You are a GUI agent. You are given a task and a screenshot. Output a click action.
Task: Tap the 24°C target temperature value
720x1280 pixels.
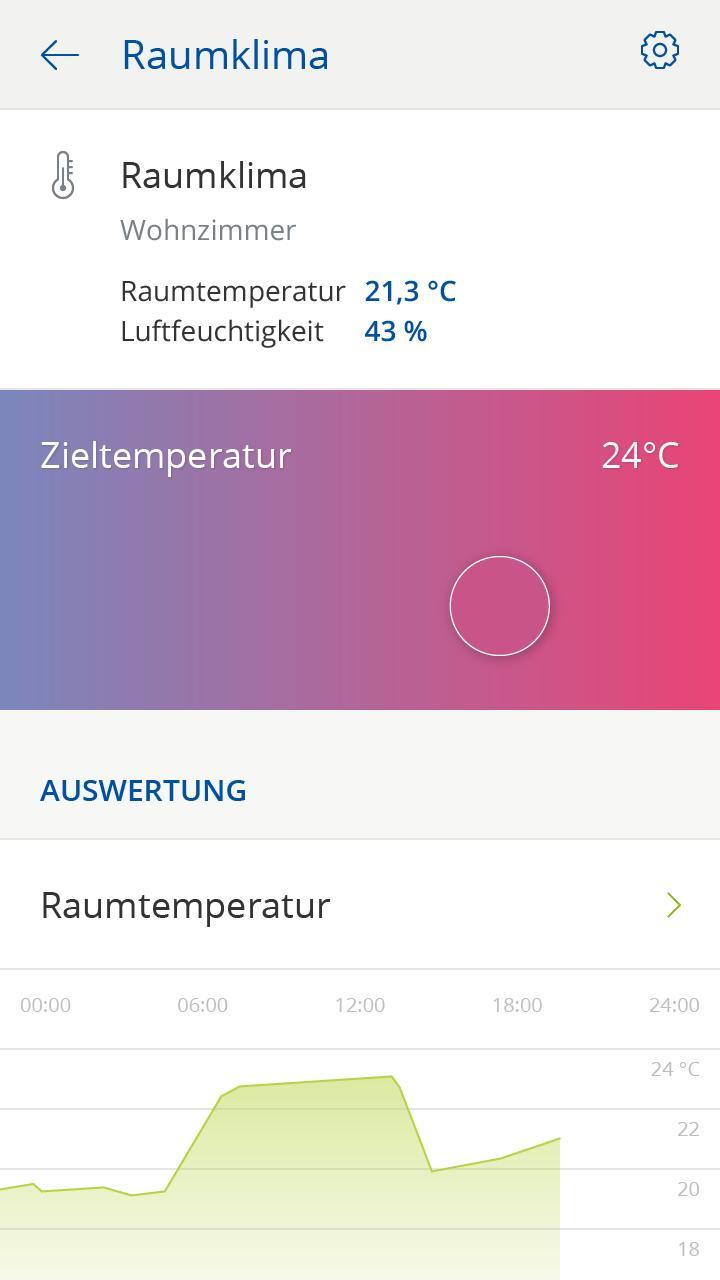pyautogui.click(x=639, y=456)
